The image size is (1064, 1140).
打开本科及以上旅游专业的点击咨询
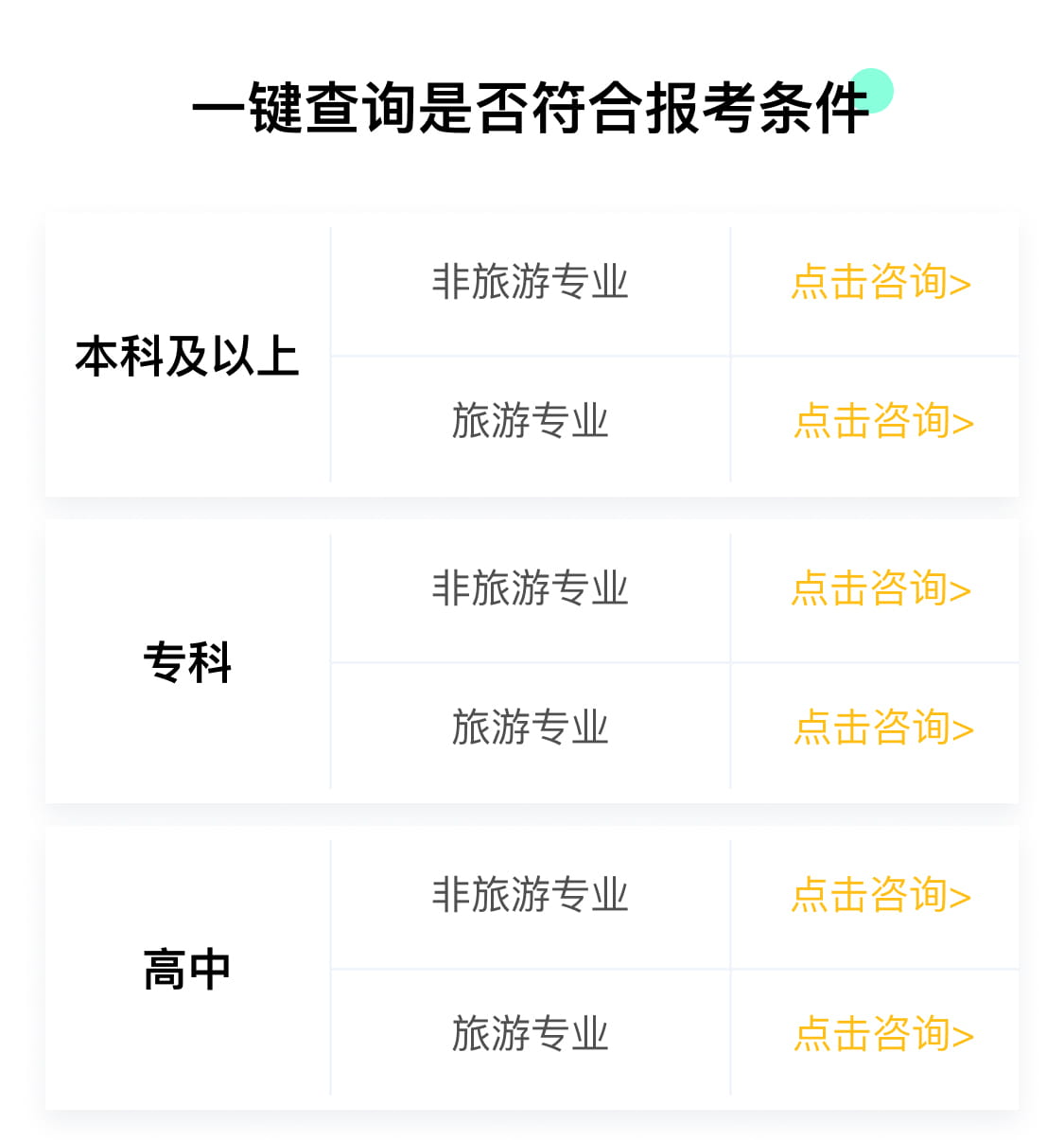click(882, 422)
